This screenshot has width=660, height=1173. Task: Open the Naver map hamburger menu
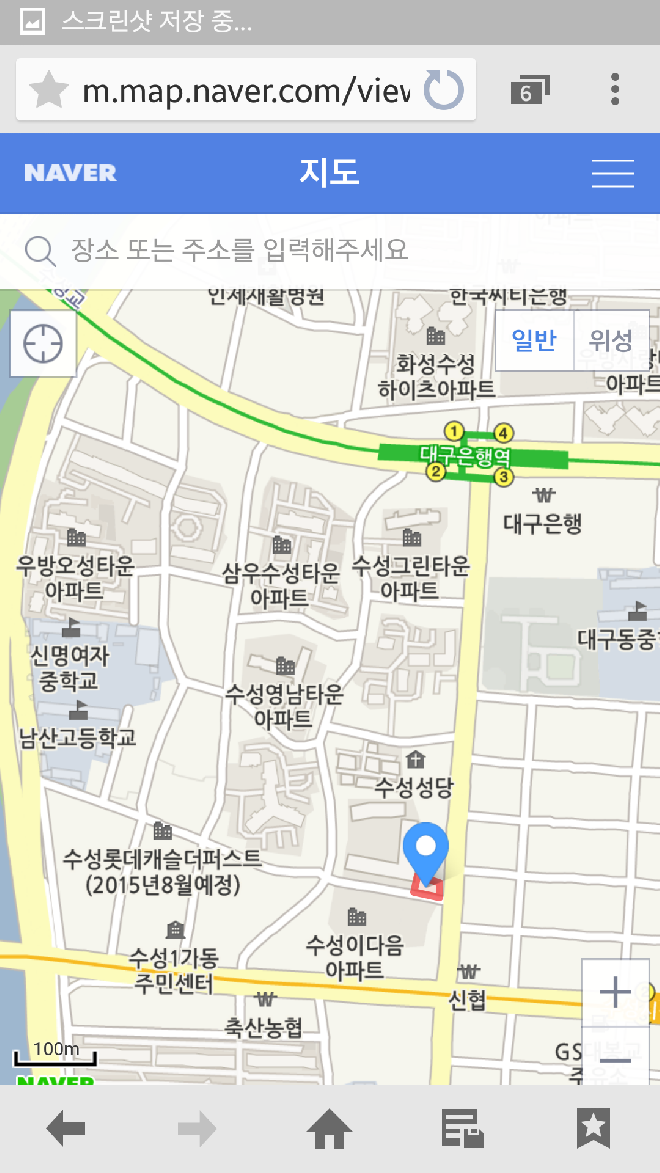click(x=613, y=174)
